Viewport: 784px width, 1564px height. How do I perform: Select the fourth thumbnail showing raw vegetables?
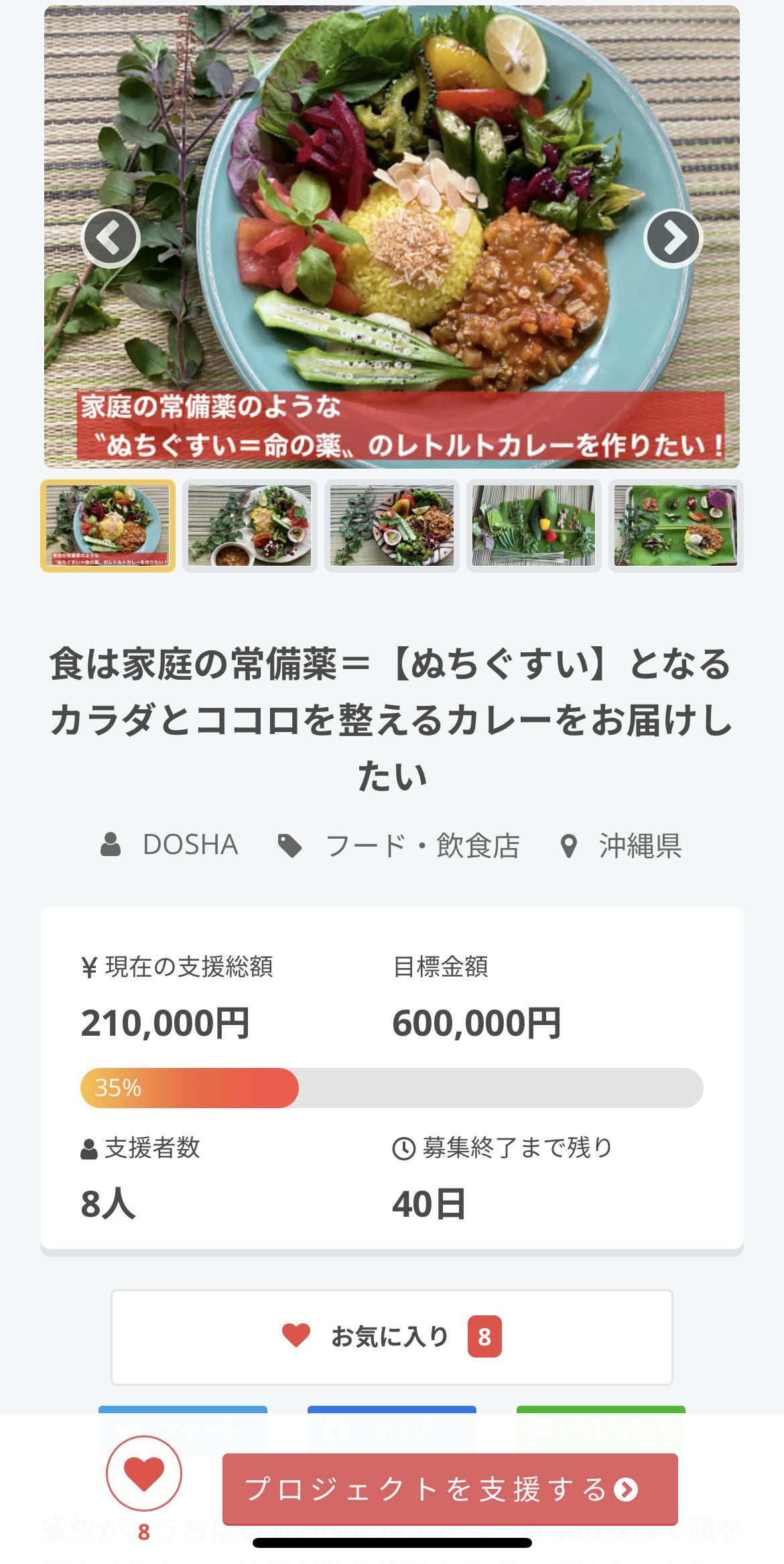[533, 526]
